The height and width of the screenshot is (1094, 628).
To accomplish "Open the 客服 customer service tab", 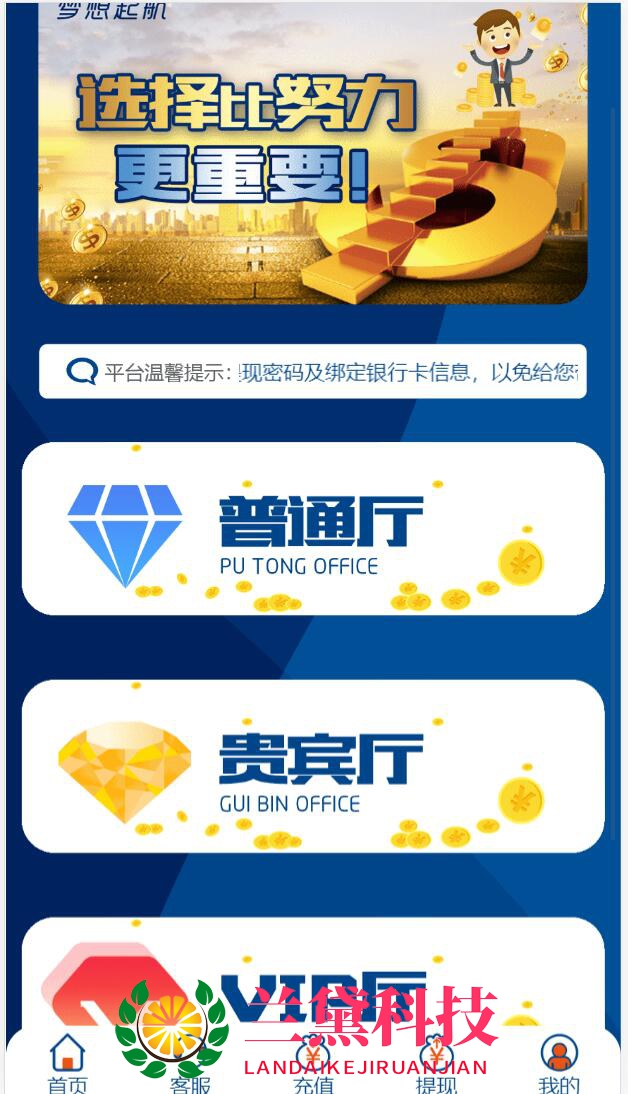I will [x=190, y=1063].
